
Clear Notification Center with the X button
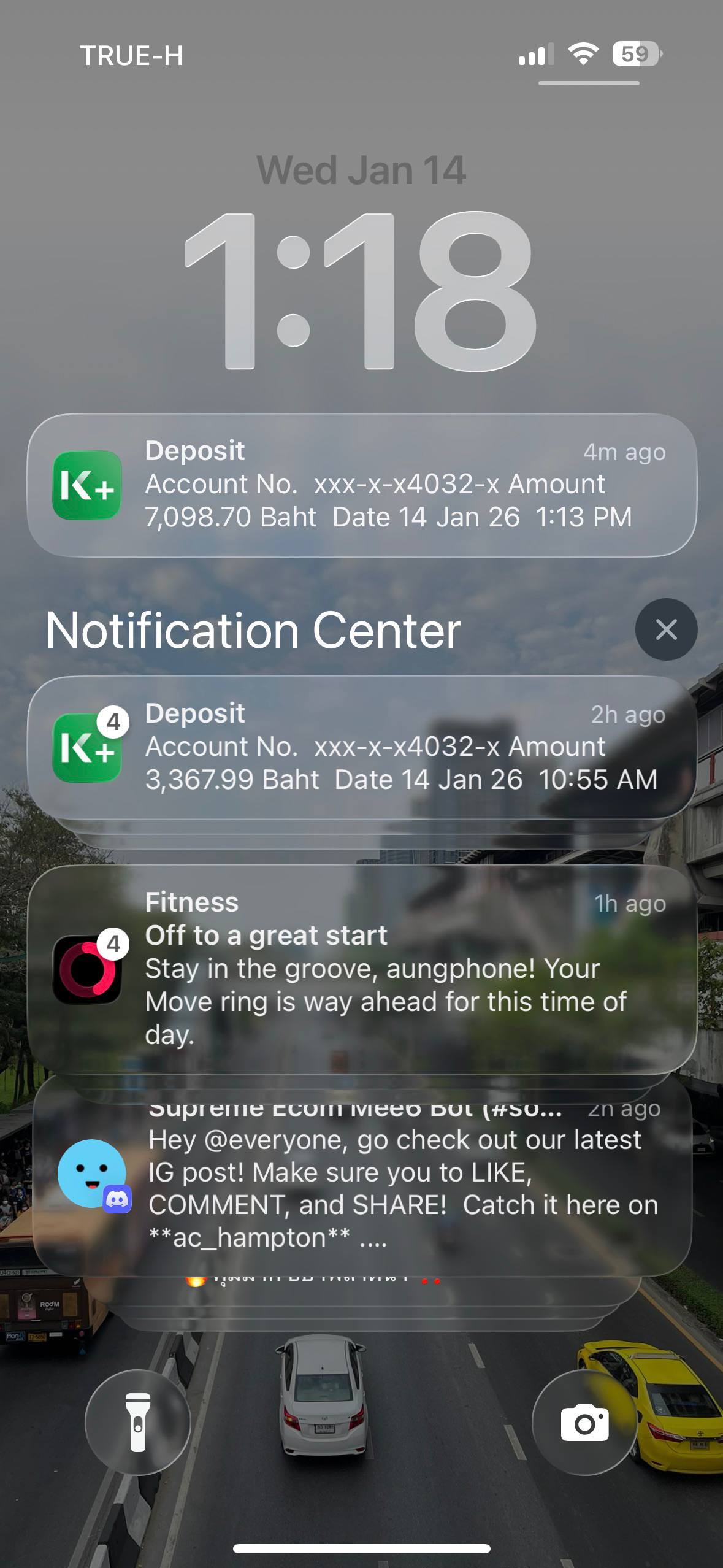(x=666, y=629)
